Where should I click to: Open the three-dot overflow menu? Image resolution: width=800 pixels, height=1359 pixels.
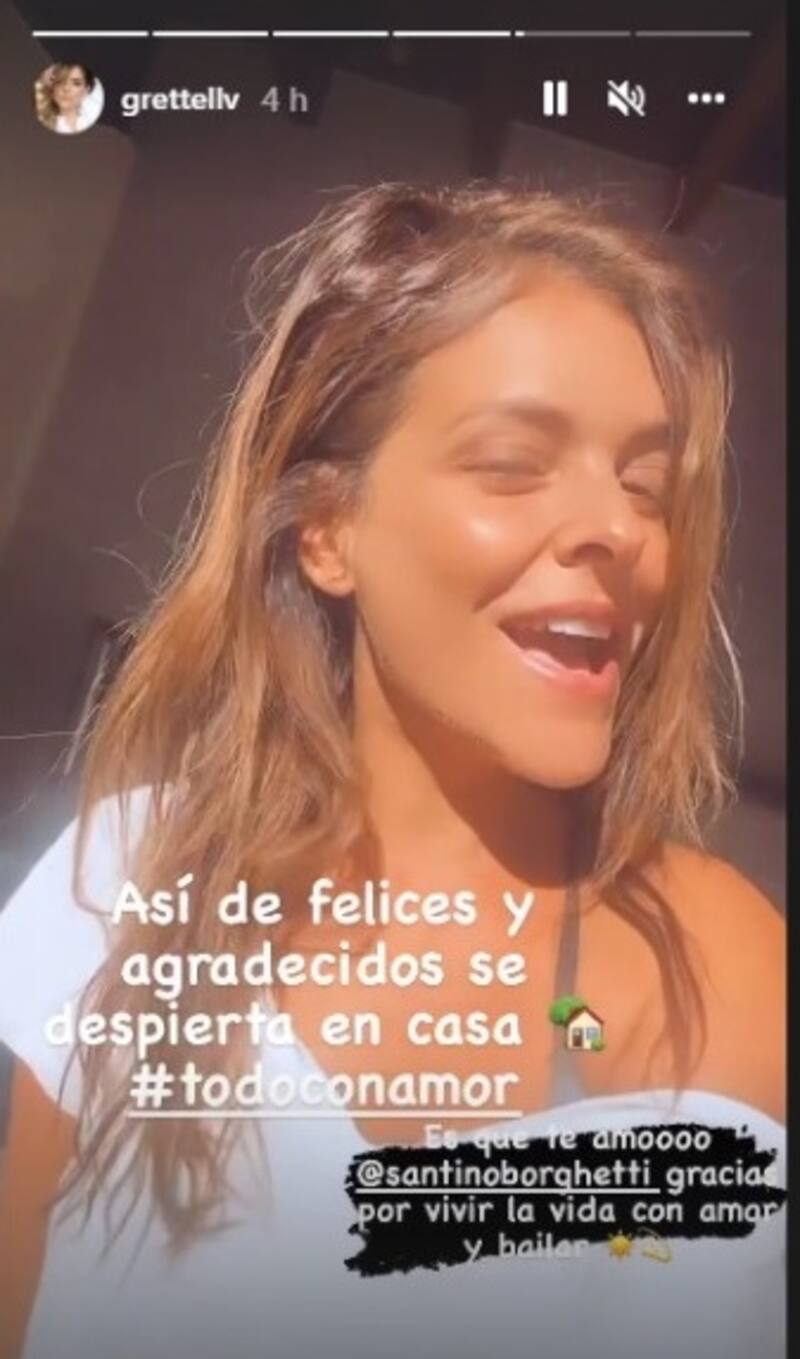tap(705, 99)
